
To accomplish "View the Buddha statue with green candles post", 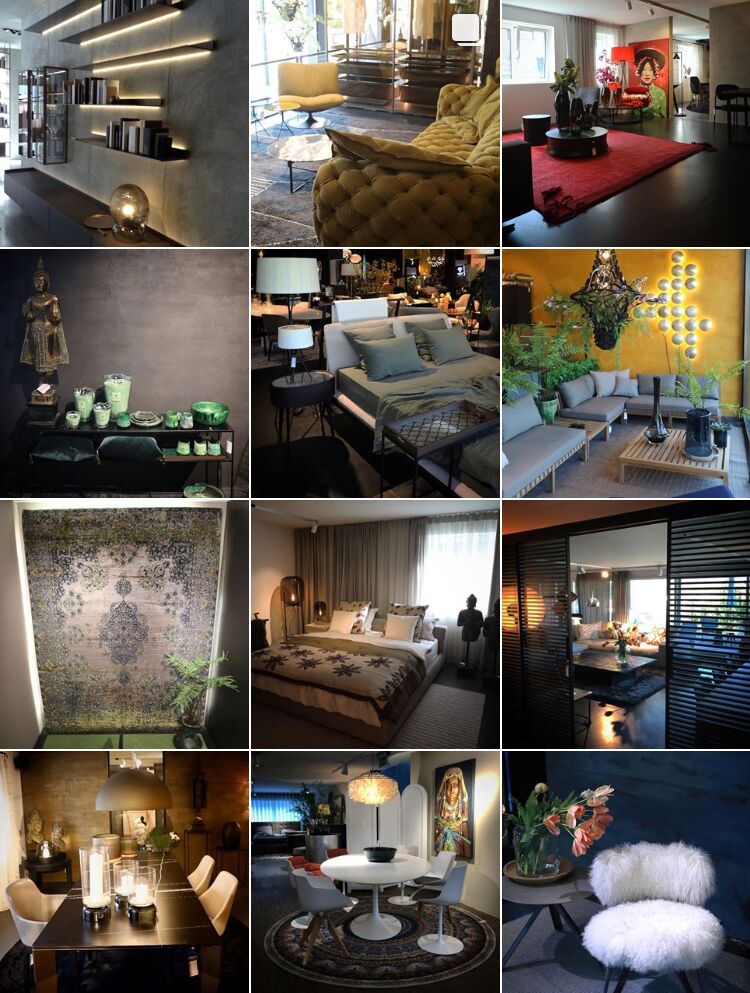I will 124,373.
